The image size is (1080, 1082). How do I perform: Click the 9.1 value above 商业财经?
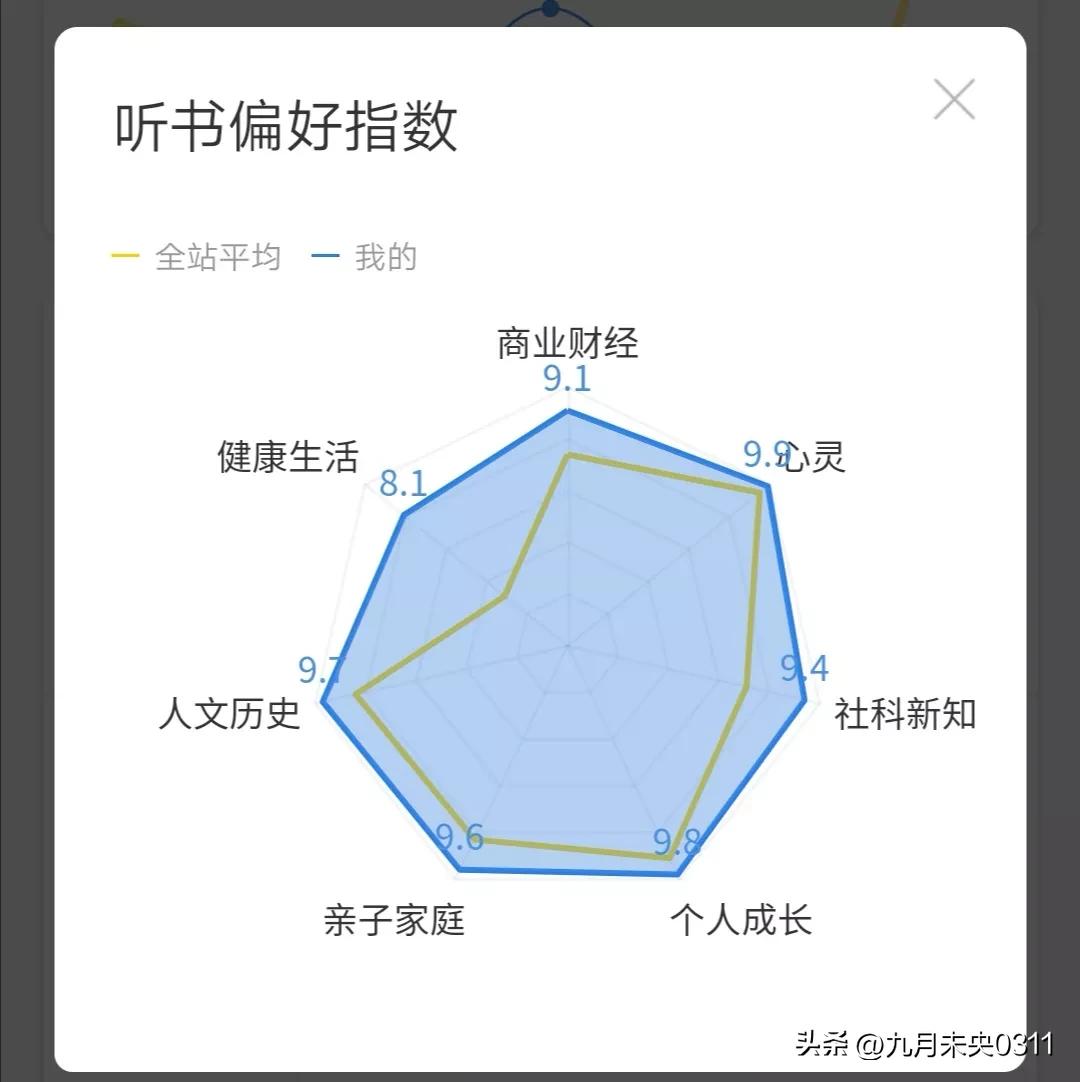568,380
